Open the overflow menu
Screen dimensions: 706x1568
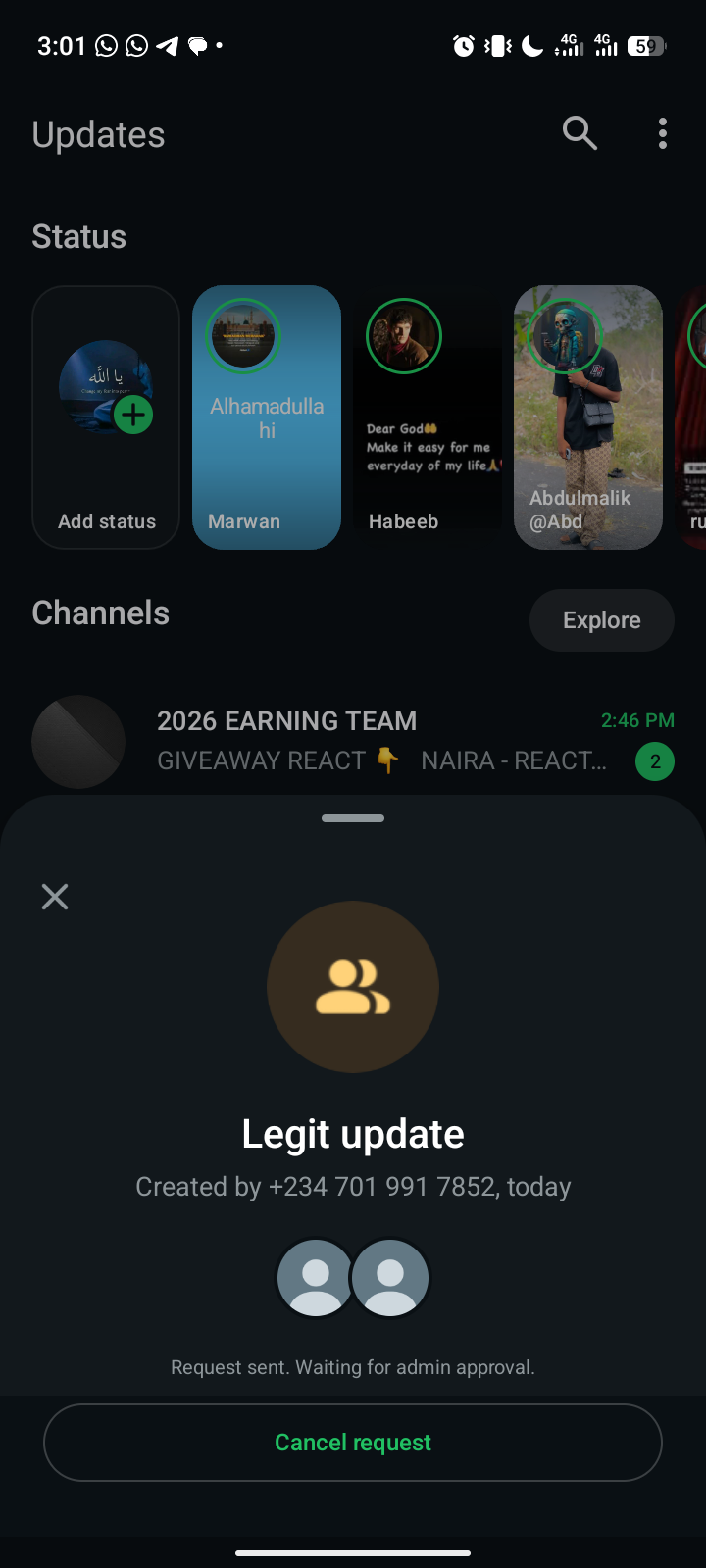[x=663, y=133]
